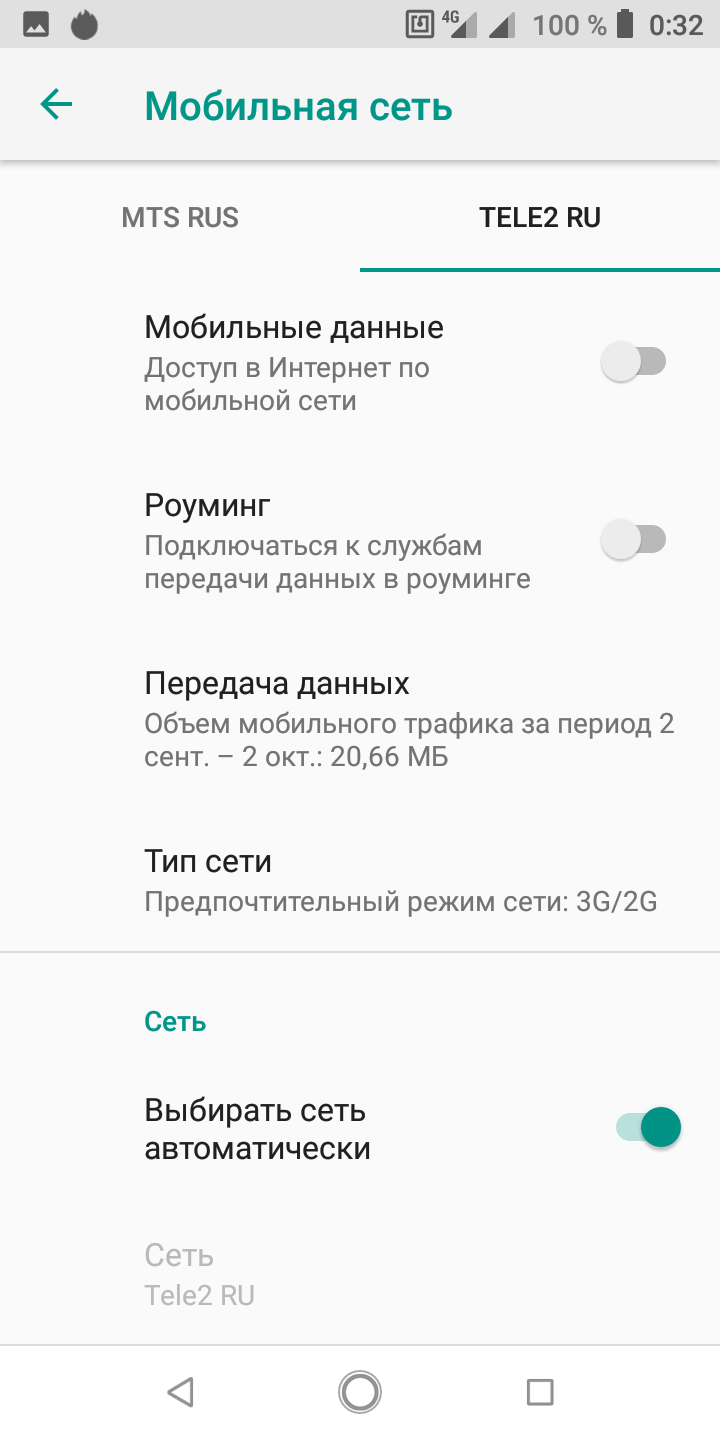Open recent apps from navigation bar
The image size is (720, 1440).
(540, 1392)
